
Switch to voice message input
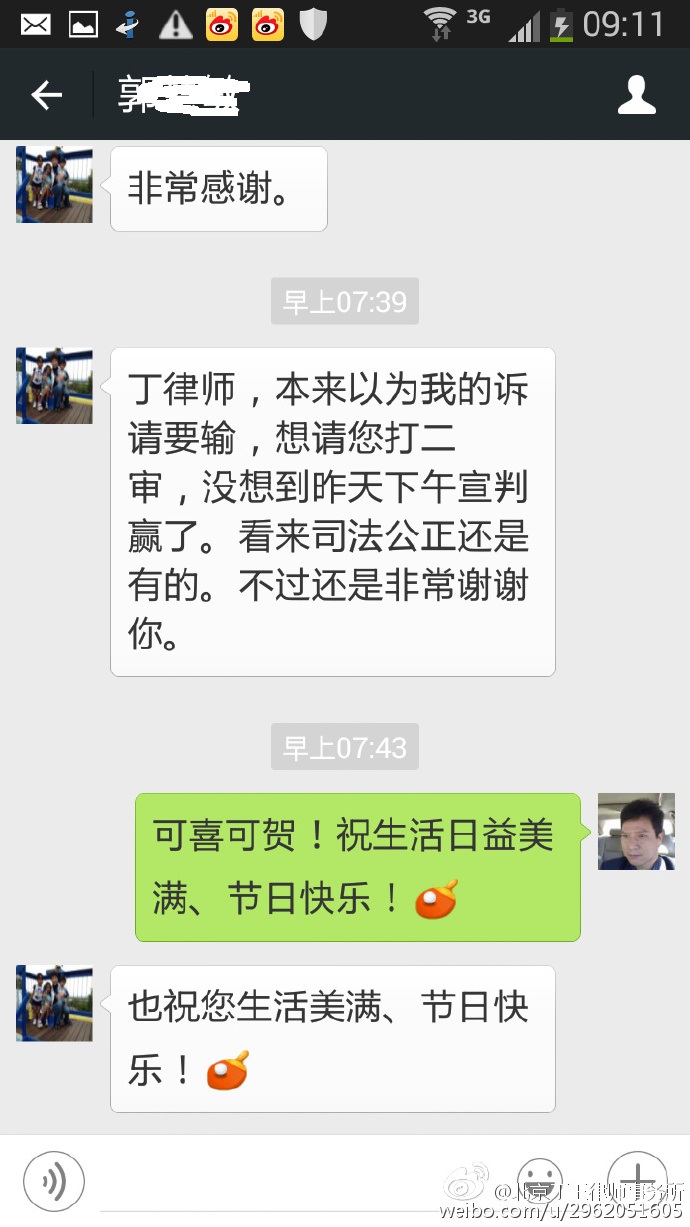[54, 1182]
